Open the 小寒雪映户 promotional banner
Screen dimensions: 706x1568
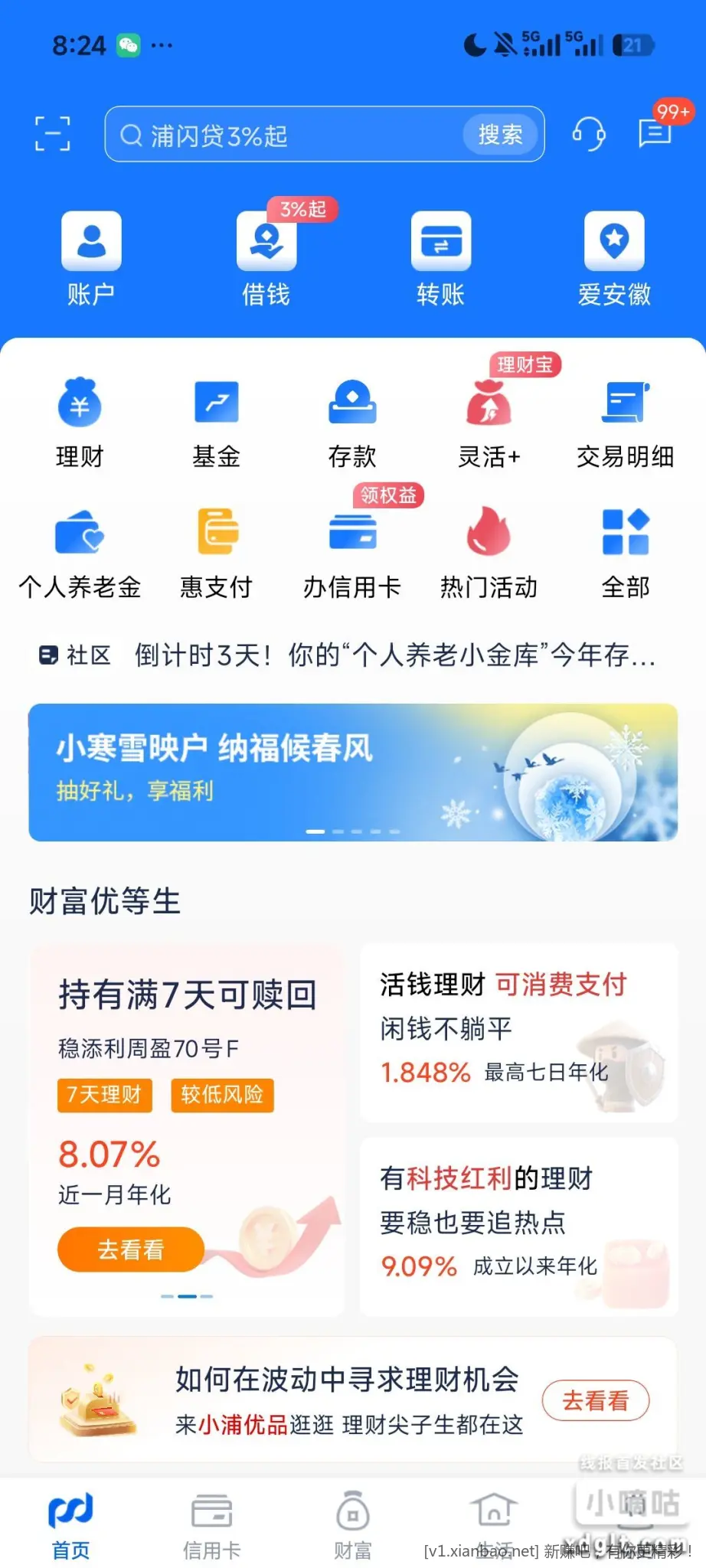coord(352,772)
